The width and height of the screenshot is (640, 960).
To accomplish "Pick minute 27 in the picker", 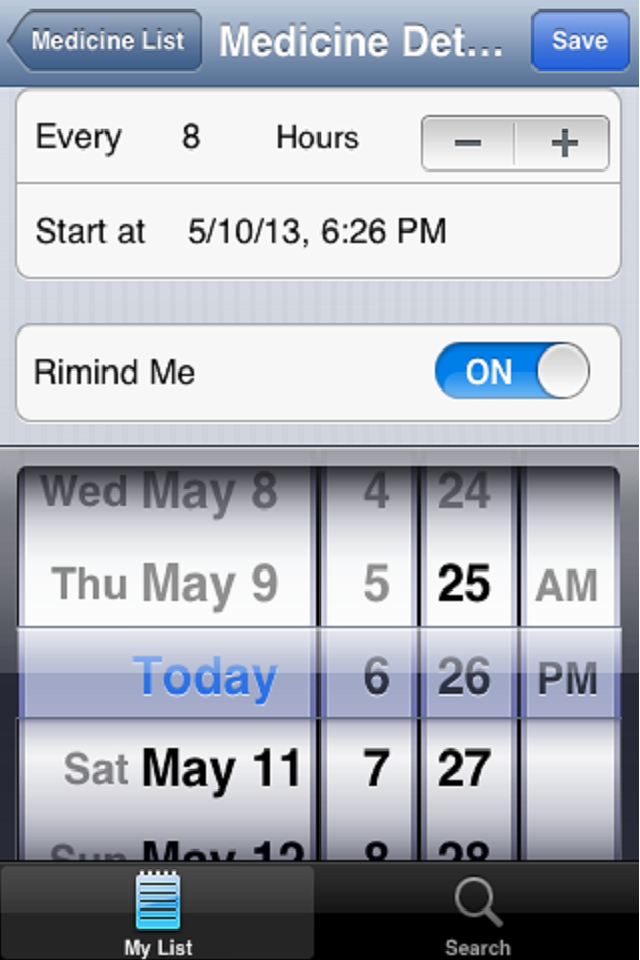I will [x=464, y=769].
